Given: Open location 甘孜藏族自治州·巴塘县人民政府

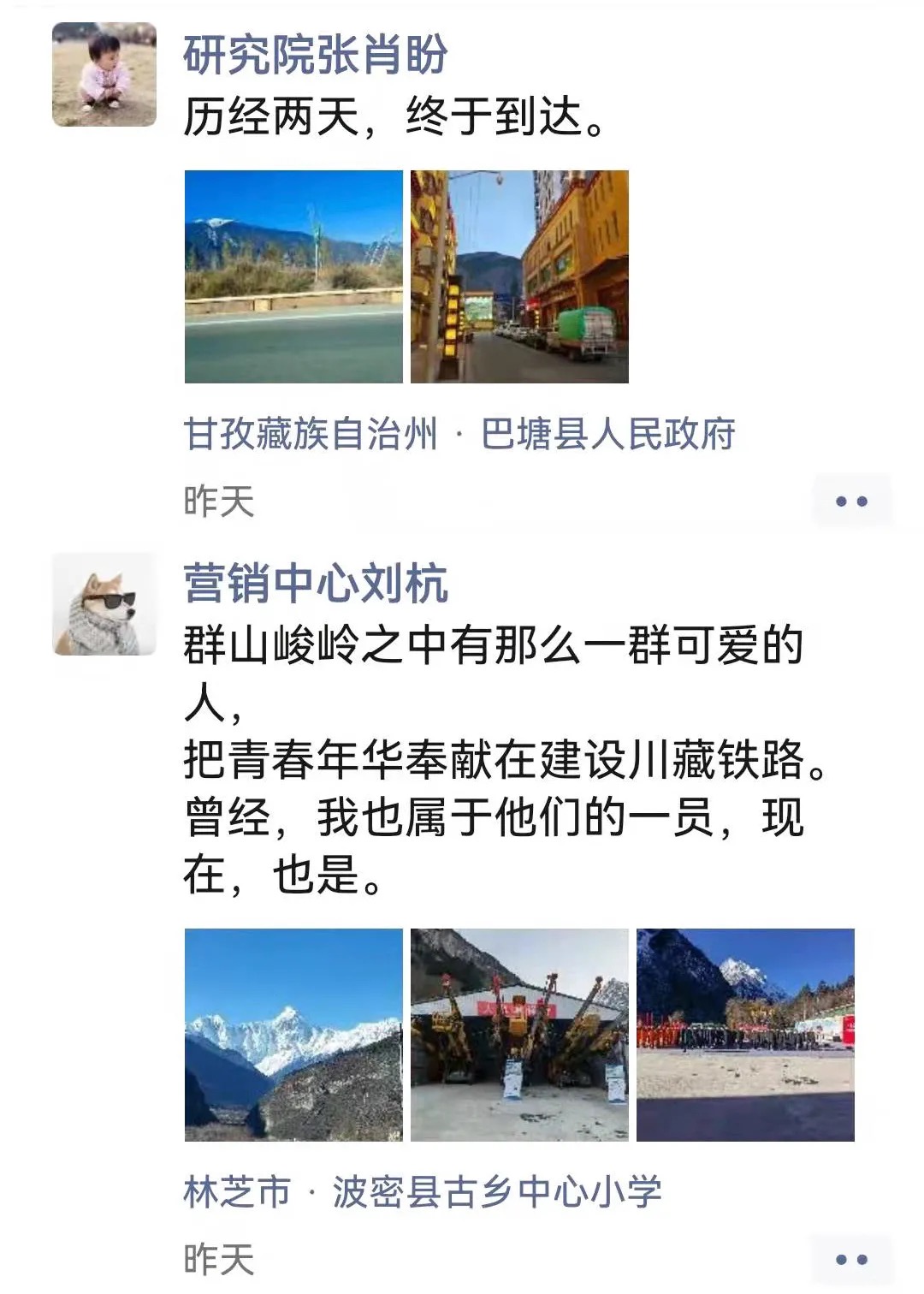Looking at the screenshot, I should [459, 434].
